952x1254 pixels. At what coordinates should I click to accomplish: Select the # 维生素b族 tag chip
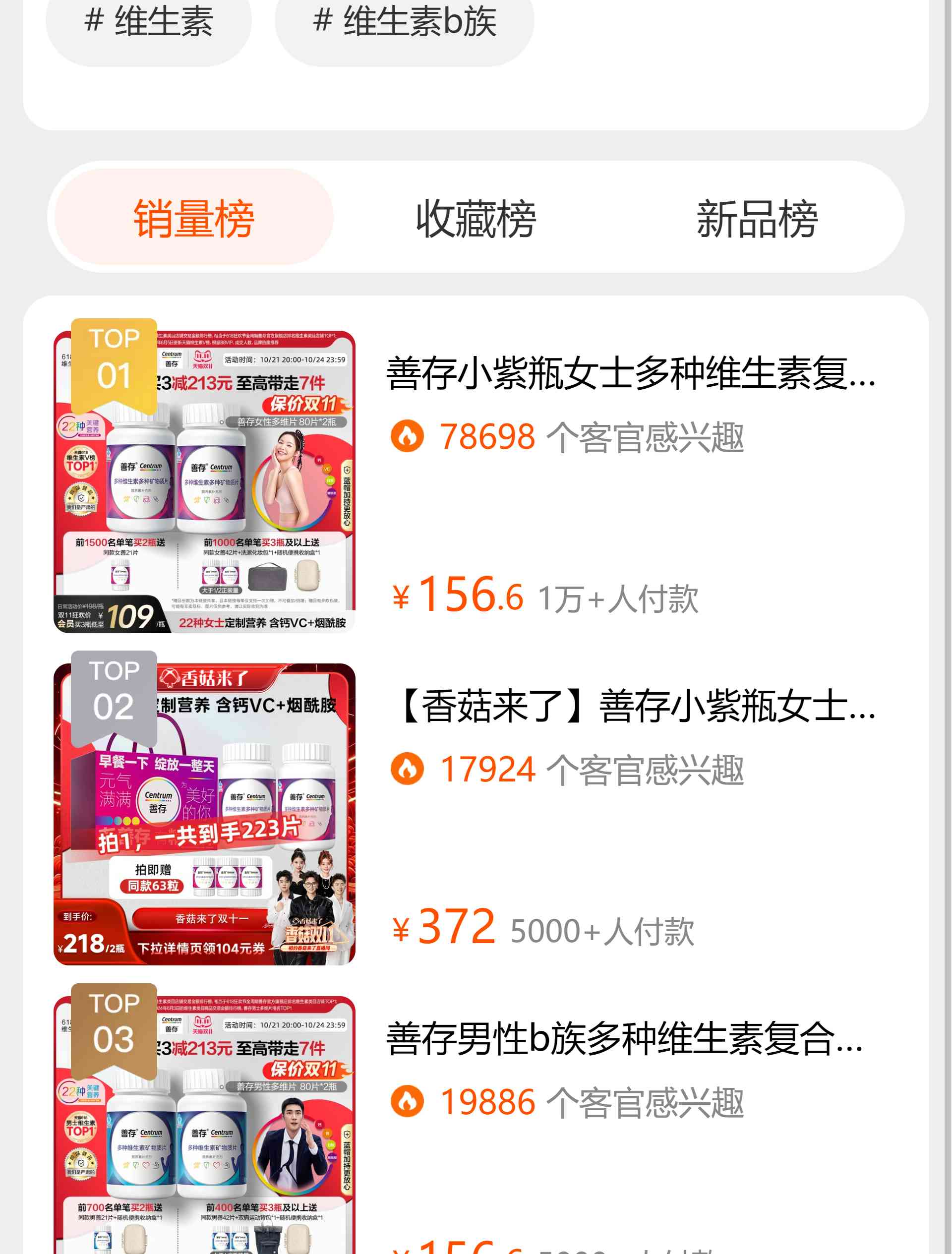(404, 23)
